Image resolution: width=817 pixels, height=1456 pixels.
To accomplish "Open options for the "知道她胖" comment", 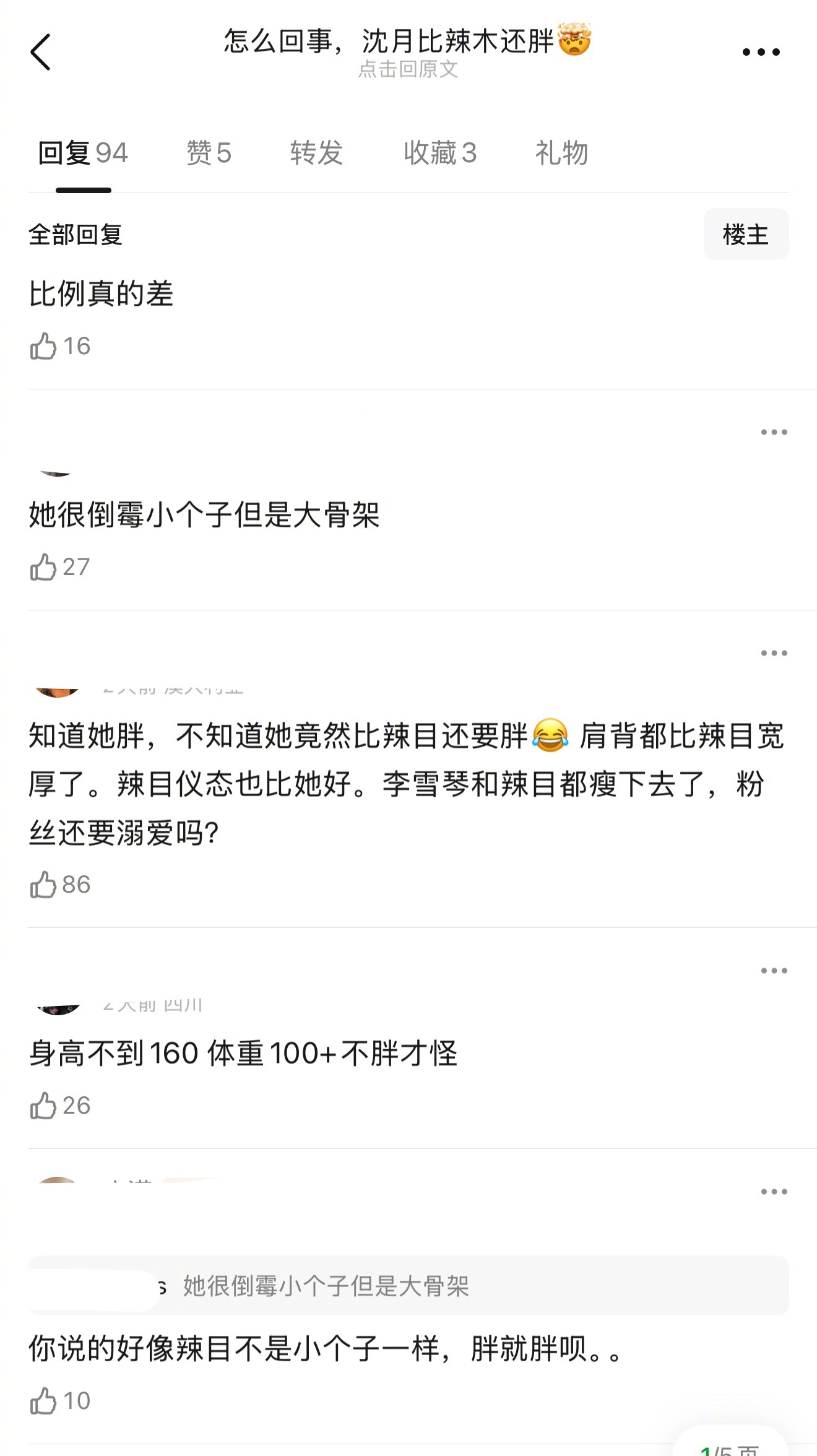I will tap(774, 652).
